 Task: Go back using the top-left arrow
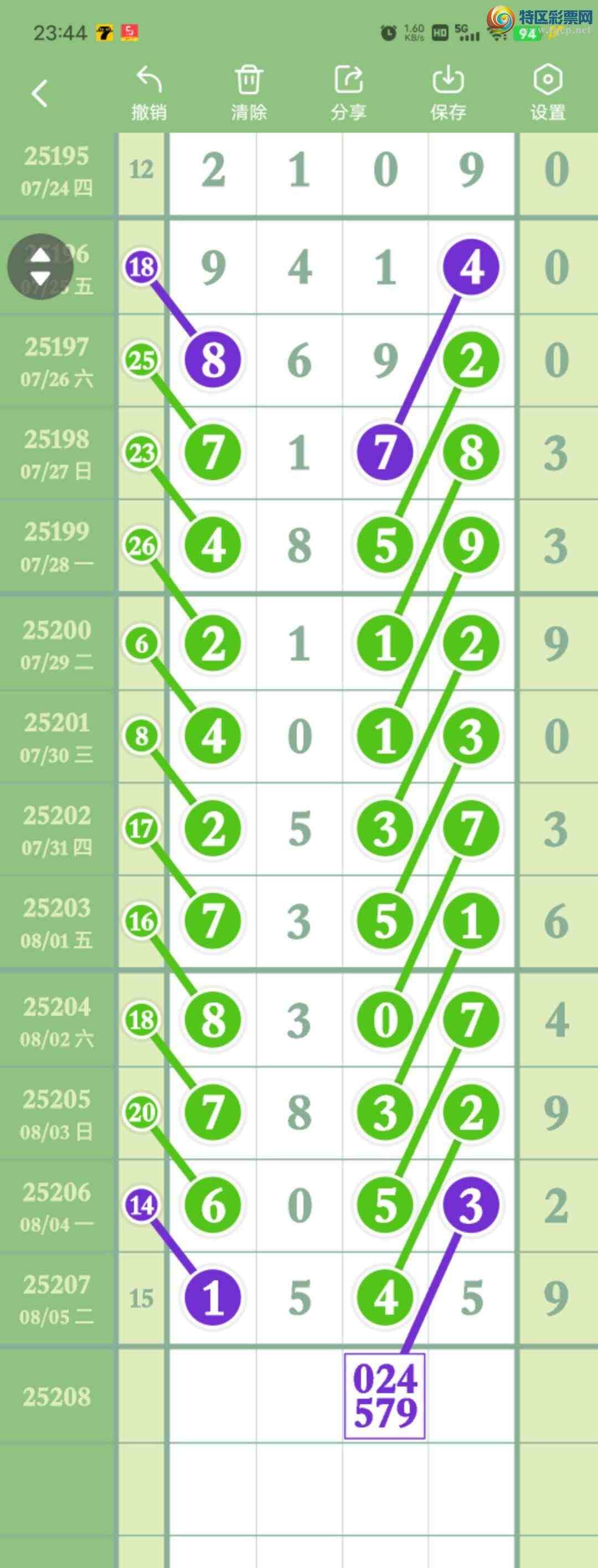click(39, 94)
